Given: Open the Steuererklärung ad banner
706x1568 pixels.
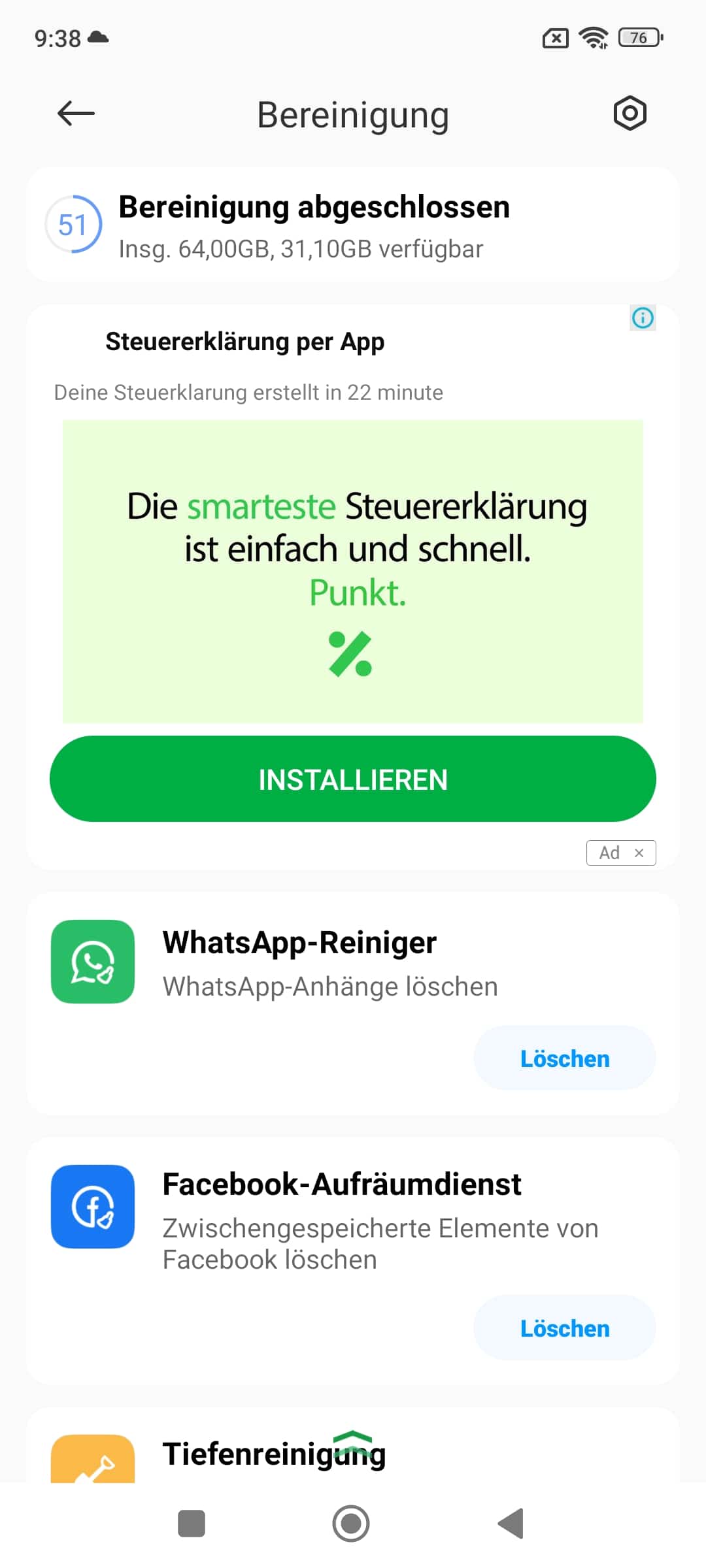Looking at the screenshot, I should coord(353,571).
